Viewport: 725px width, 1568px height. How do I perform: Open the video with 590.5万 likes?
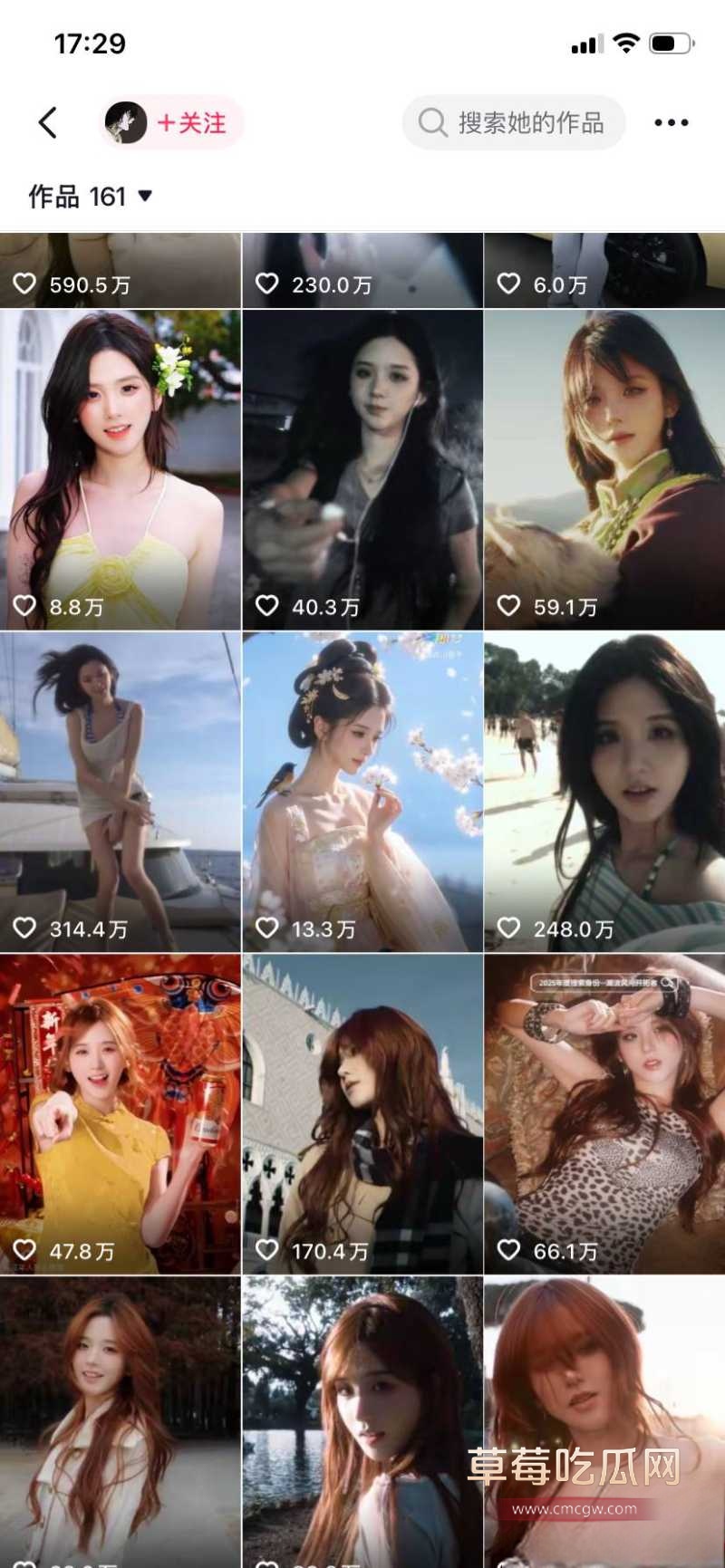[121, 270]
